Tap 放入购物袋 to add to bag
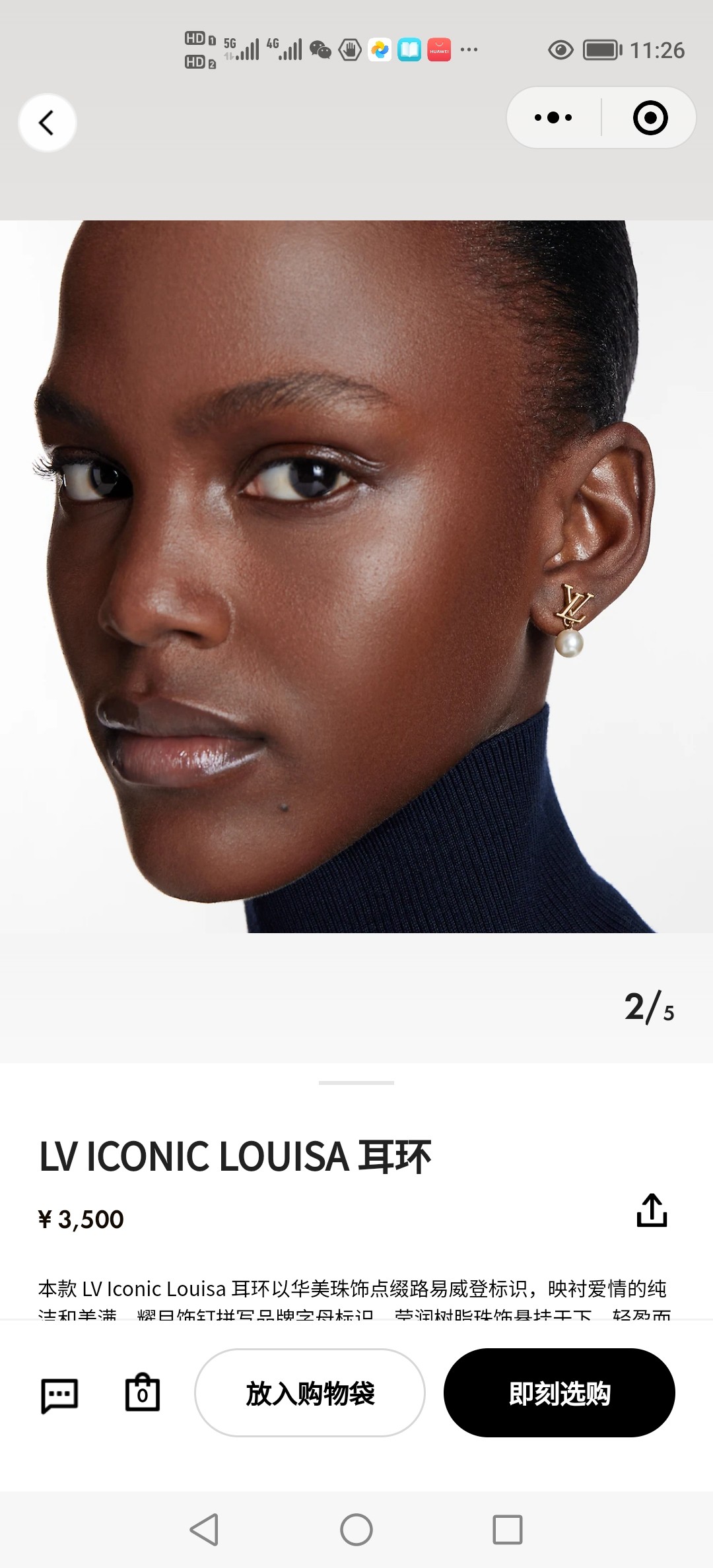Screen dimensions: 713x1568 point(310,1393)
